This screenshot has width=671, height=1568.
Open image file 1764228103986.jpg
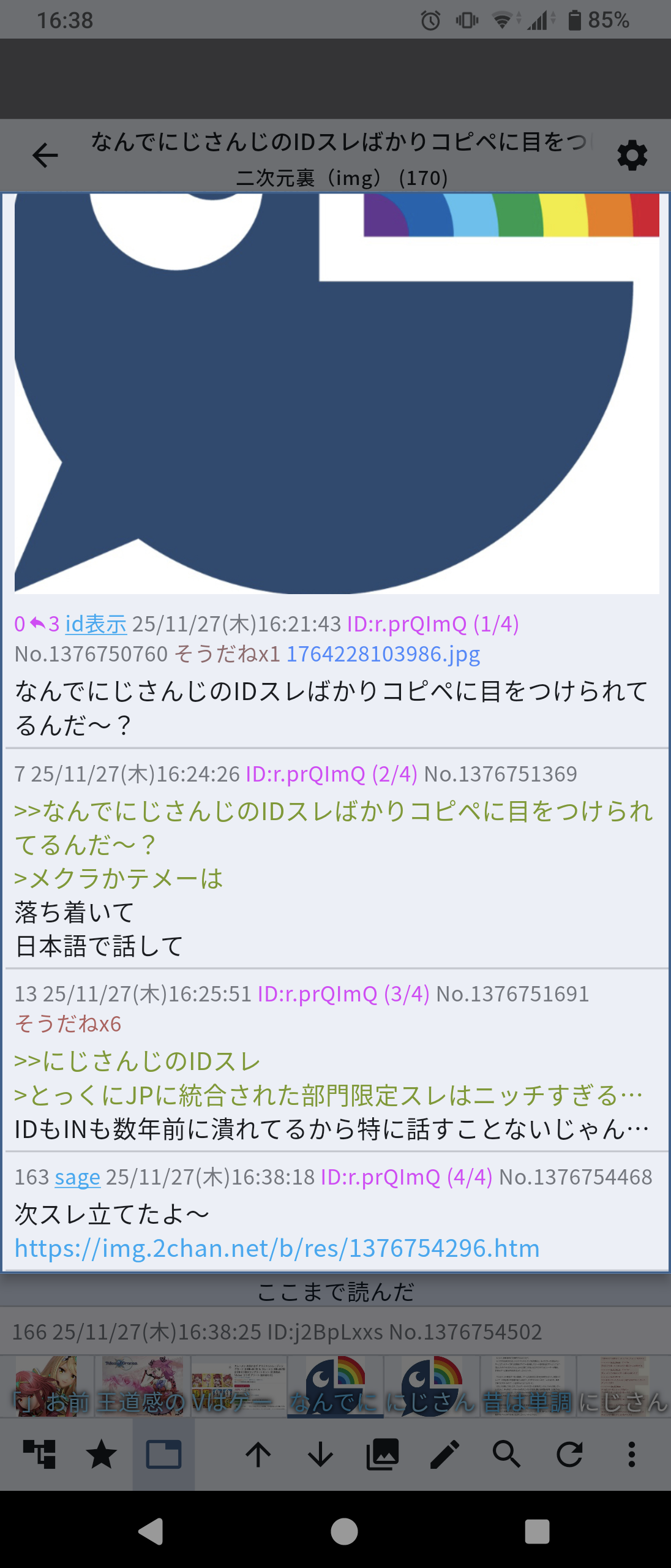click(x=383, y=654)
